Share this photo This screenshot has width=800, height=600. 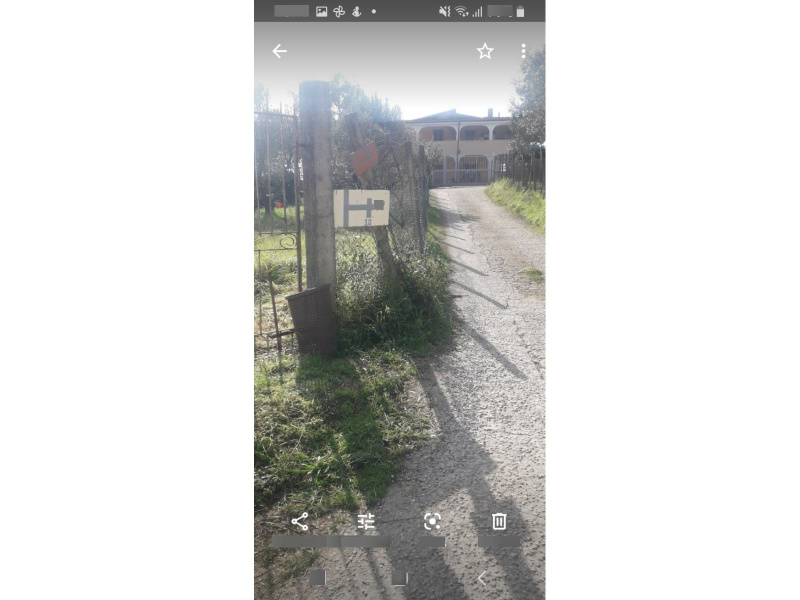pos(300,521)
